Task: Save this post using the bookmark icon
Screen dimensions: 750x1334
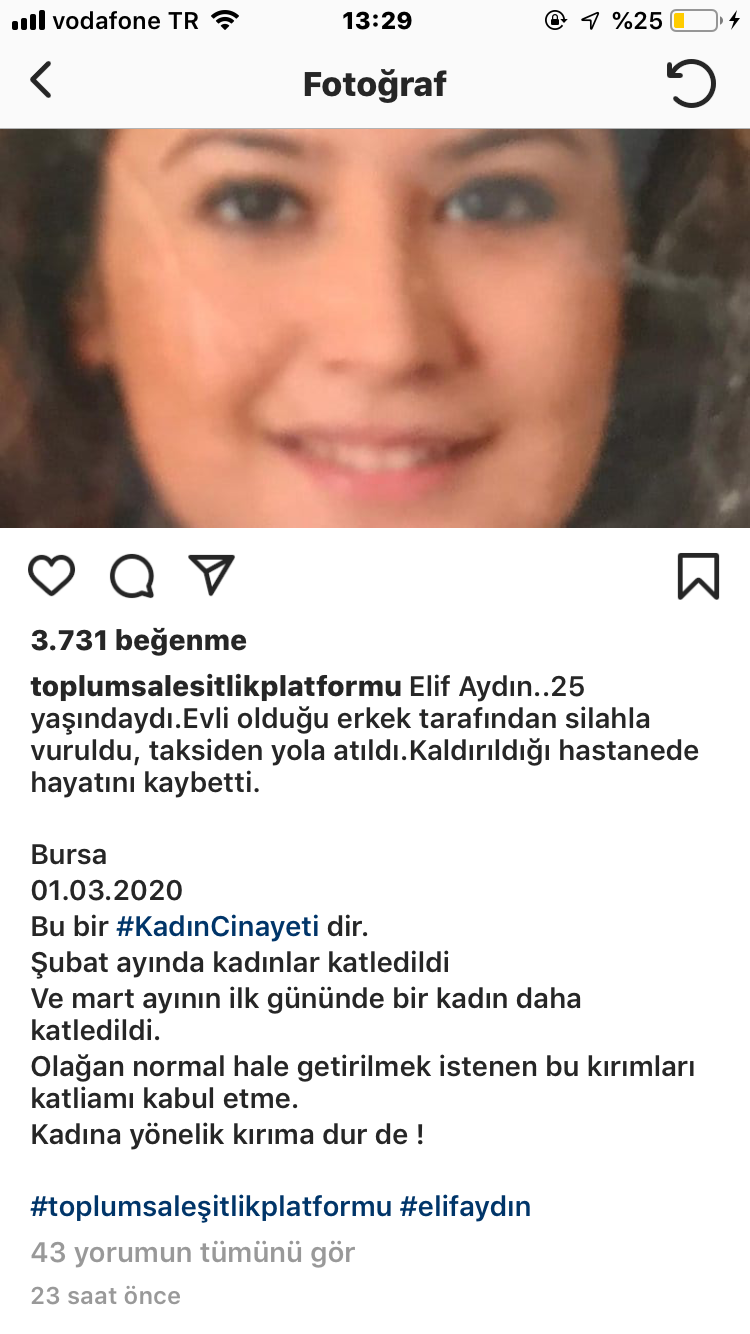Action: point(698,576)
